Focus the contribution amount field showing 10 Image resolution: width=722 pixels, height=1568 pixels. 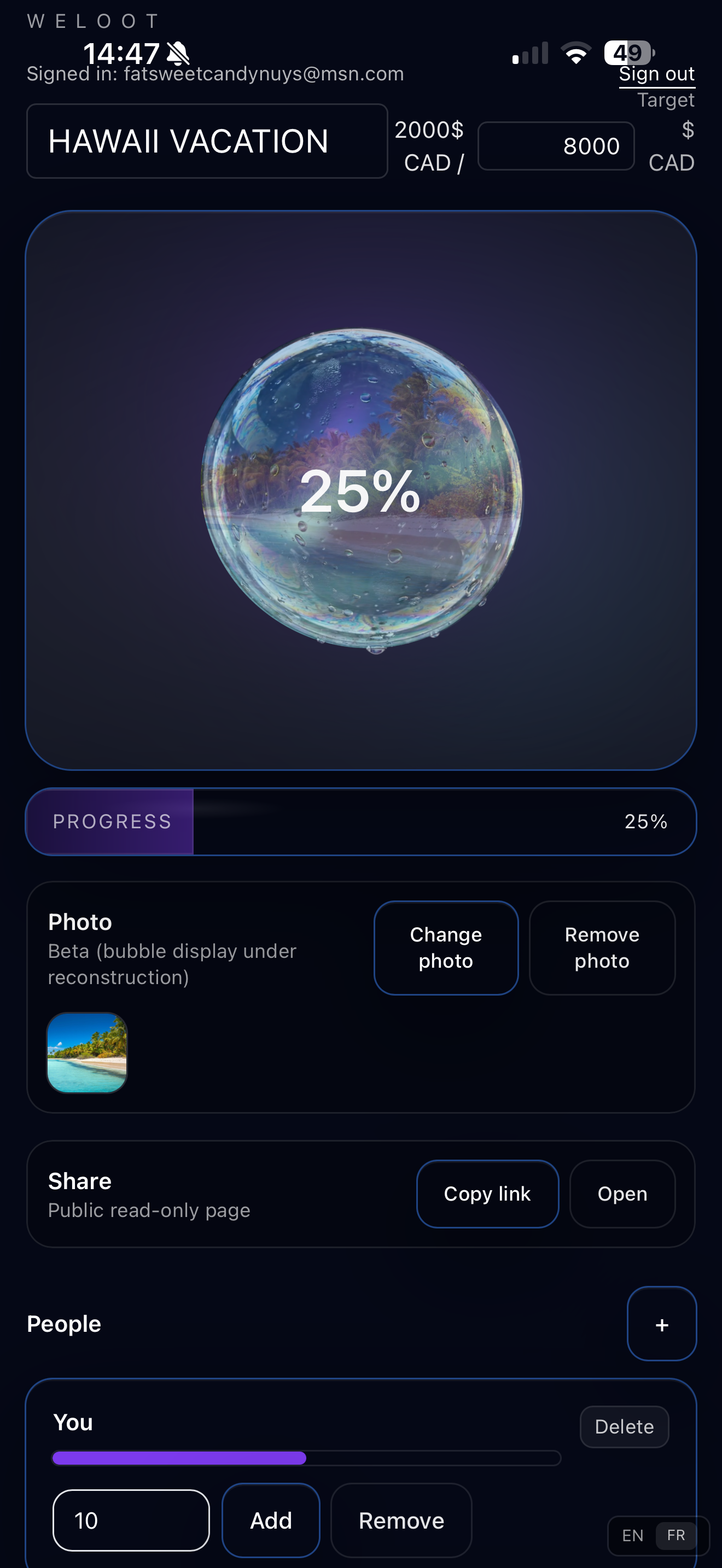pos(131,1520)
